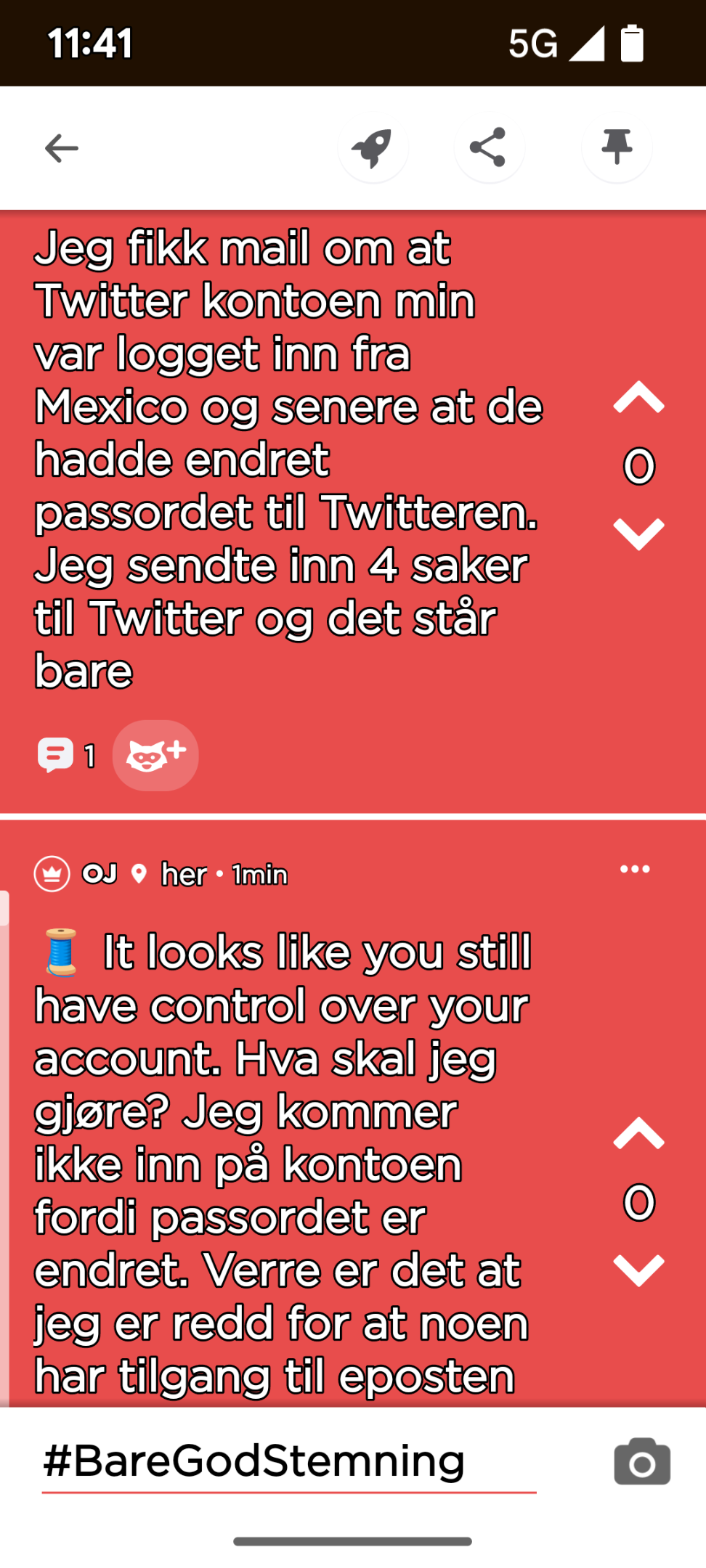Image resolution: width=706 pixels, height=1568 pixels.
Task: Downvote the Twitter konto post
Action: (639, 534)
